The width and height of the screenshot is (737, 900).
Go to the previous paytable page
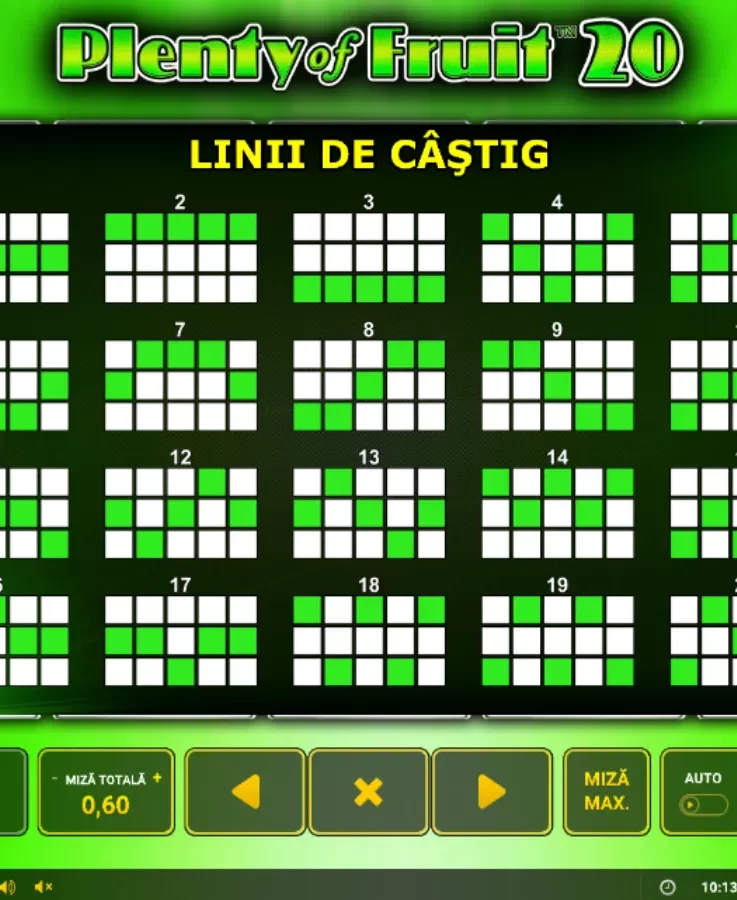point(246,792)
